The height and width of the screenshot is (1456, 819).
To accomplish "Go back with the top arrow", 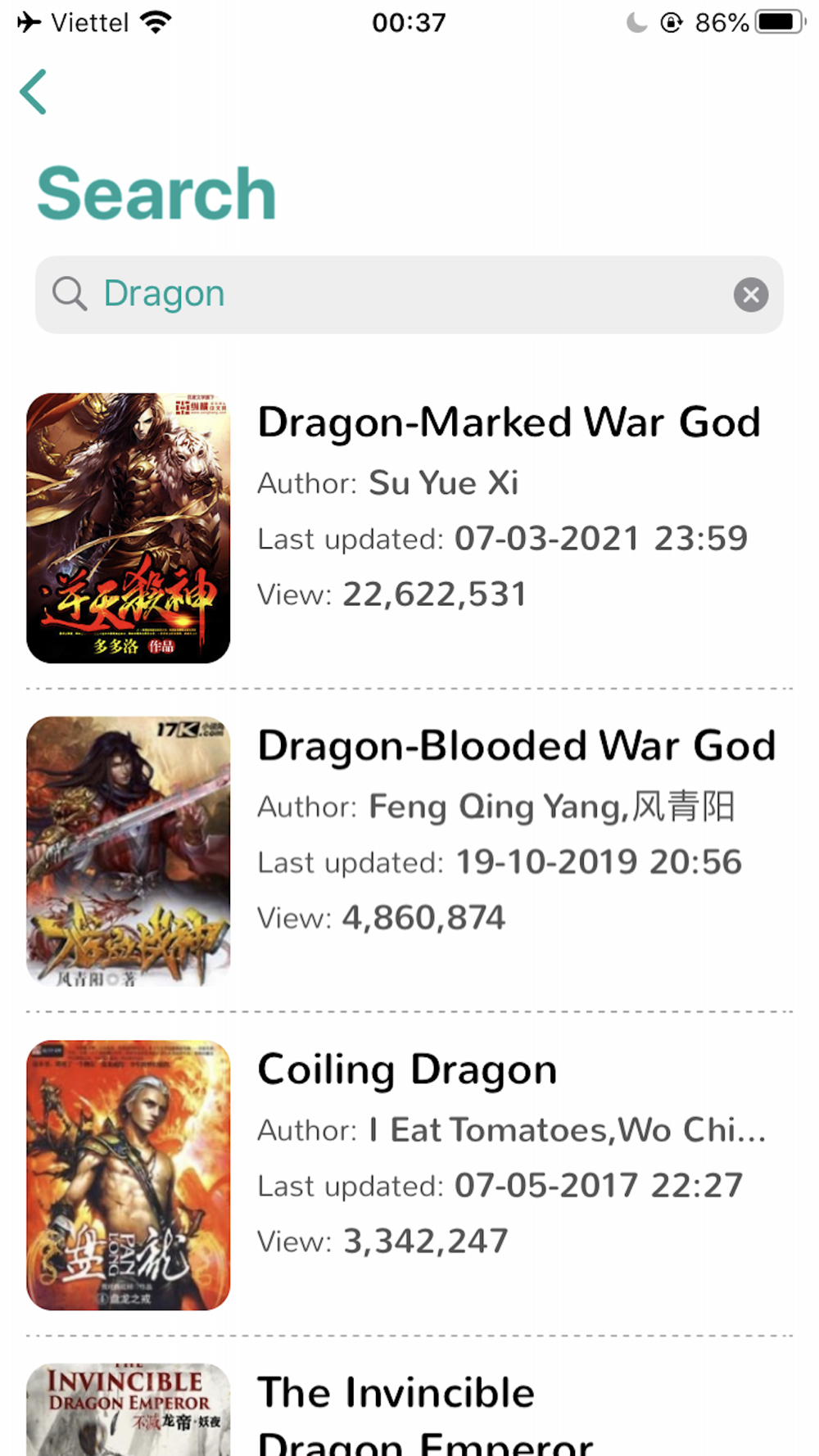I will (34, 92).
